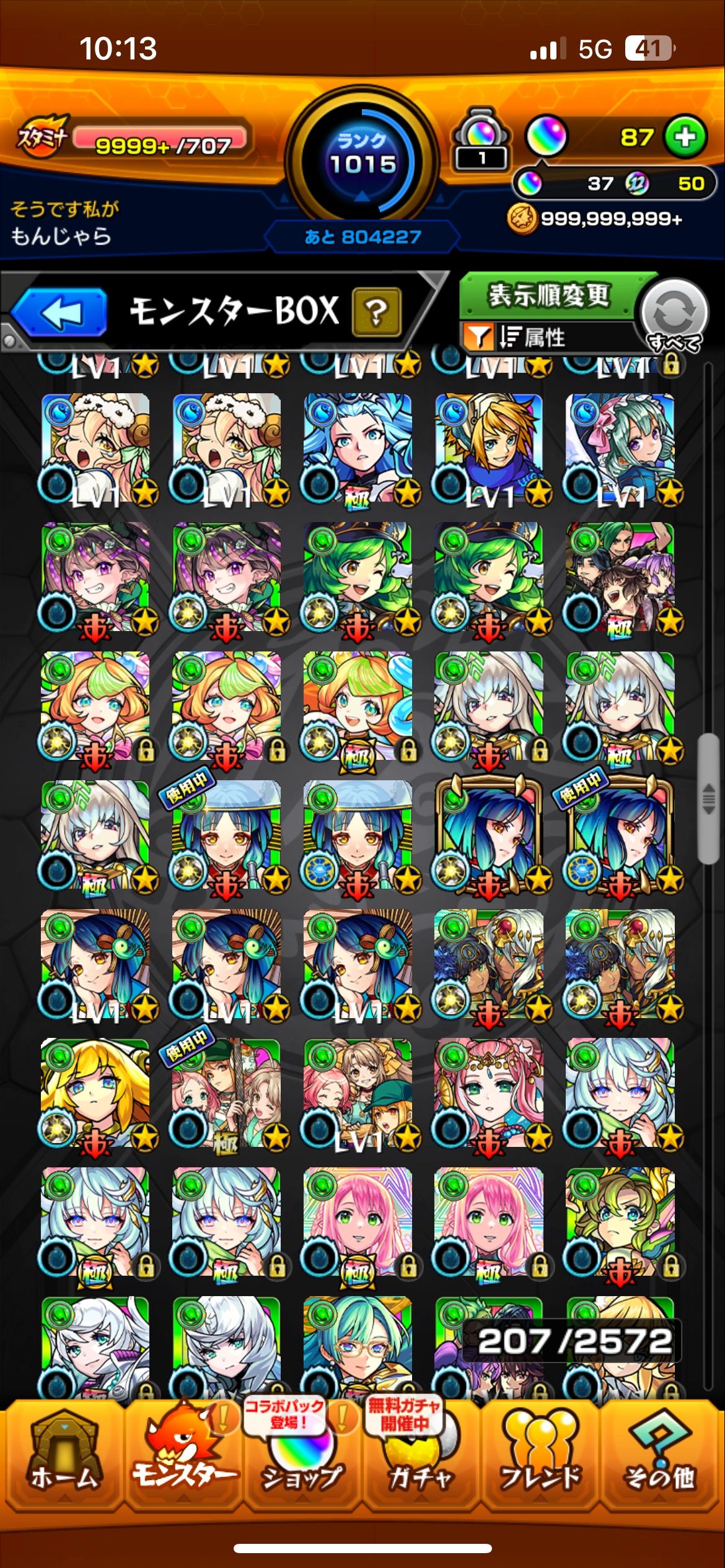Tap the scrollbar handle on the right
This screenshot has height=1568, width=725.
(x=708, y=799)
